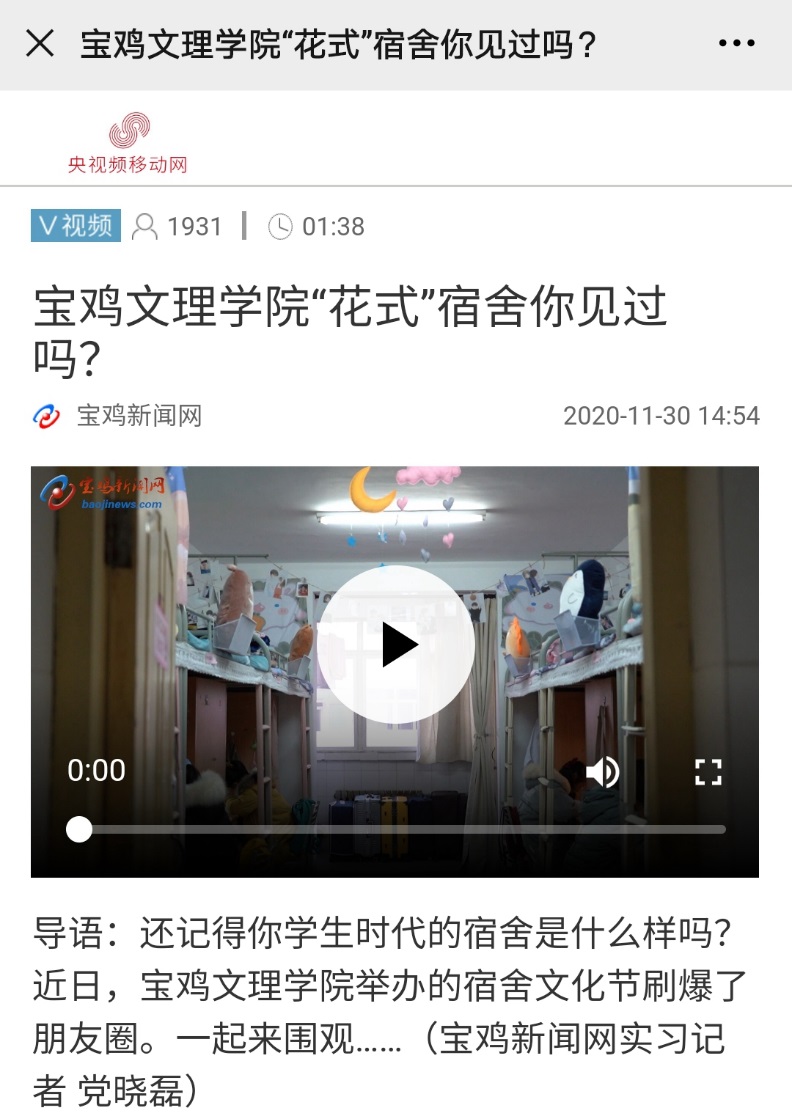Enter fullscreen video mode
Screen dimensions: 792x1116
pos(708,771)
